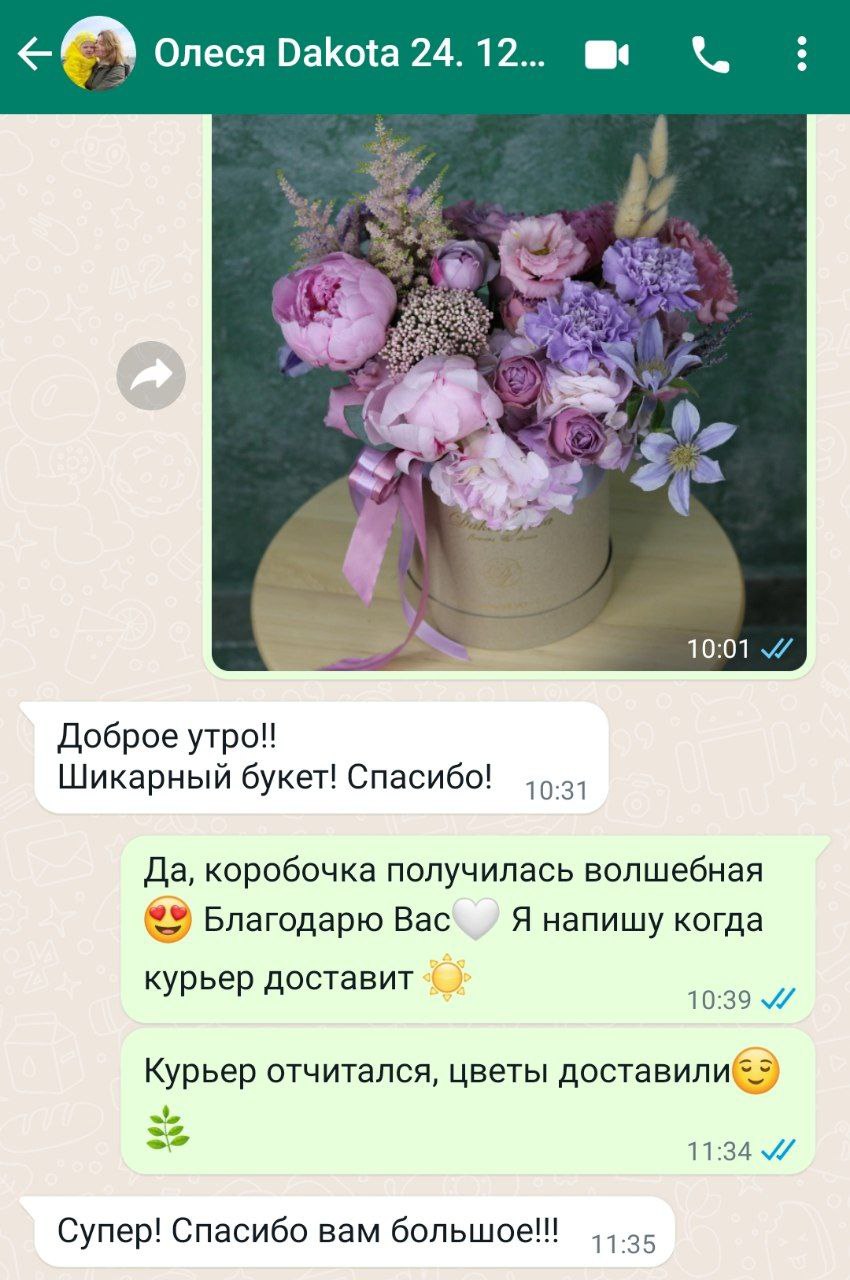Go back to the chat list
This screenshot has height=1280, width=850.
(34, 55)
